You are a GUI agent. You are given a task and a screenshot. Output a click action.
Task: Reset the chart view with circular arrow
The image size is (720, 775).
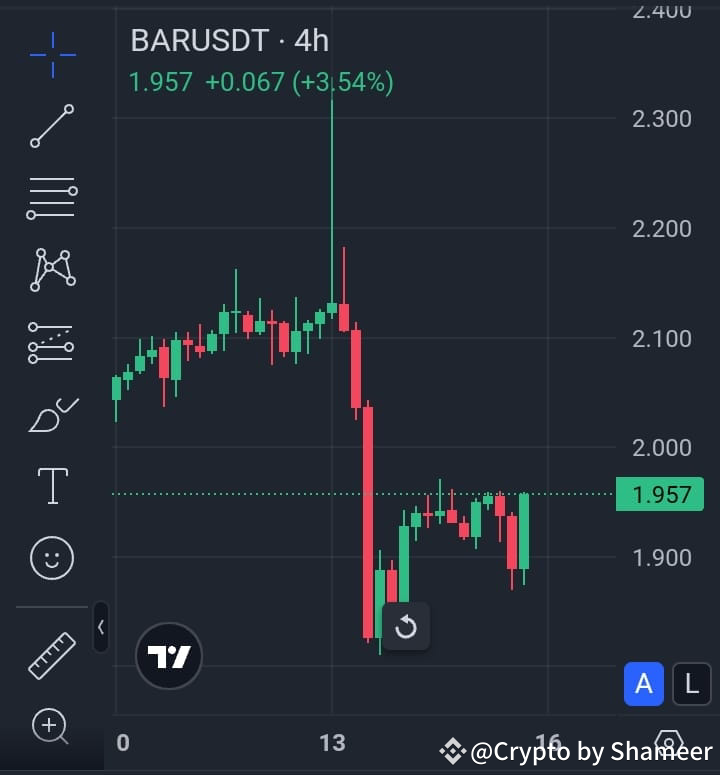(x=406, y=628)
